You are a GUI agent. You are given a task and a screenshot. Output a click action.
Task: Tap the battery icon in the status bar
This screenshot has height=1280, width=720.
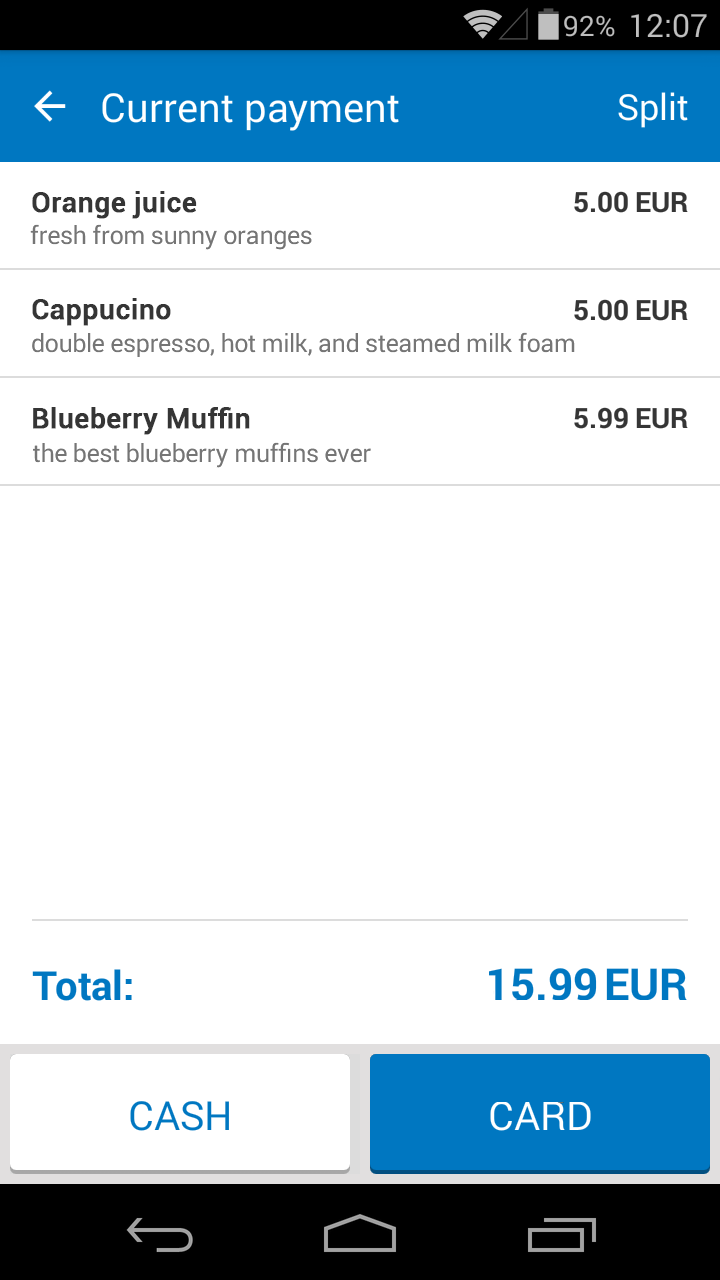click(x=549, y=25)
